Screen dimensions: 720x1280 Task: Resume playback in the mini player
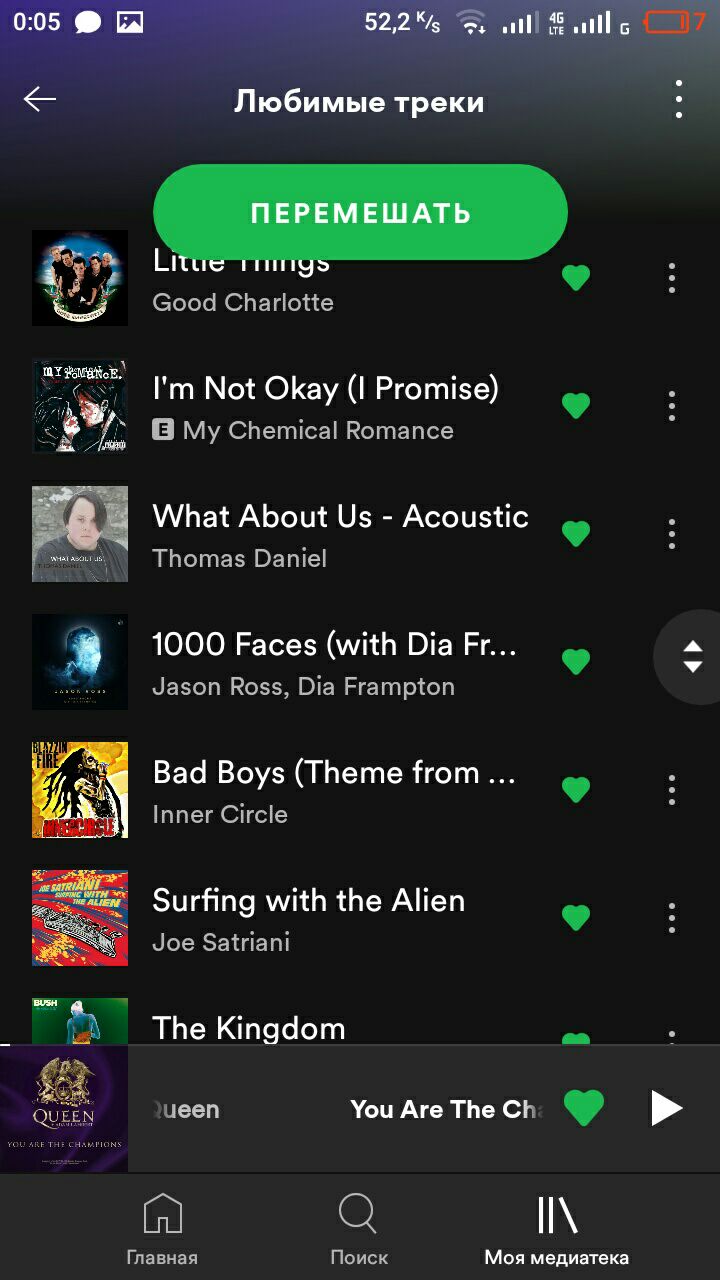pyautogui.click(x=666, y=1108)
